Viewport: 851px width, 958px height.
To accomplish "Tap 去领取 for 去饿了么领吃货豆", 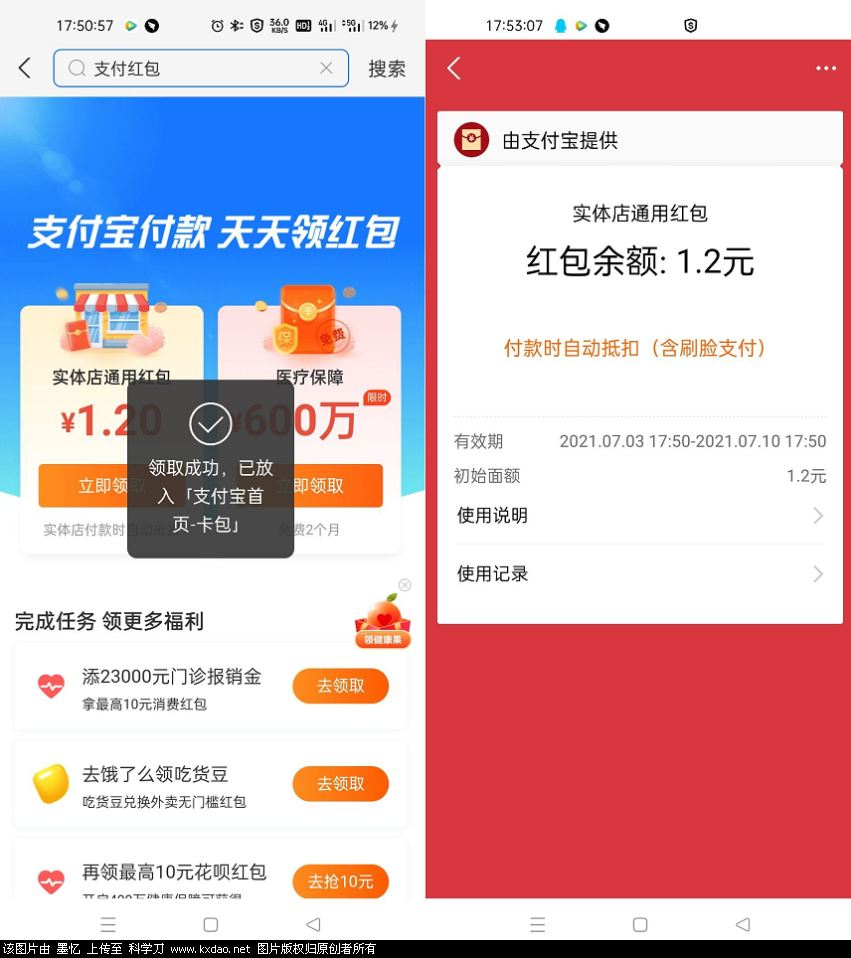I will click(340, 784).
